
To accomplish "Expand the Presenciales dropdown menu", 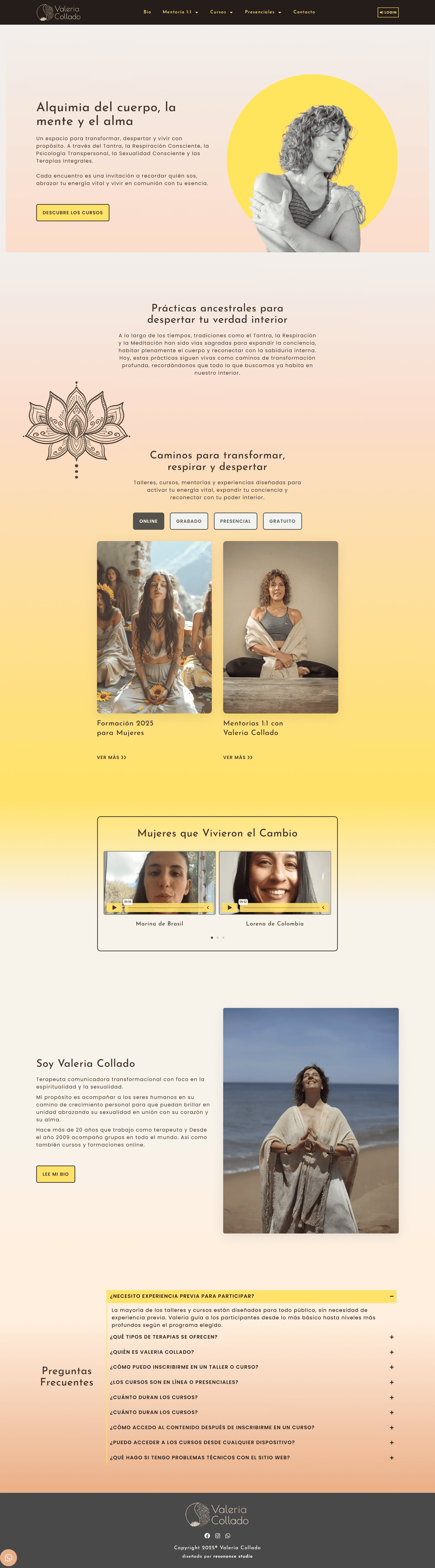I will click(x=263, y=12).
